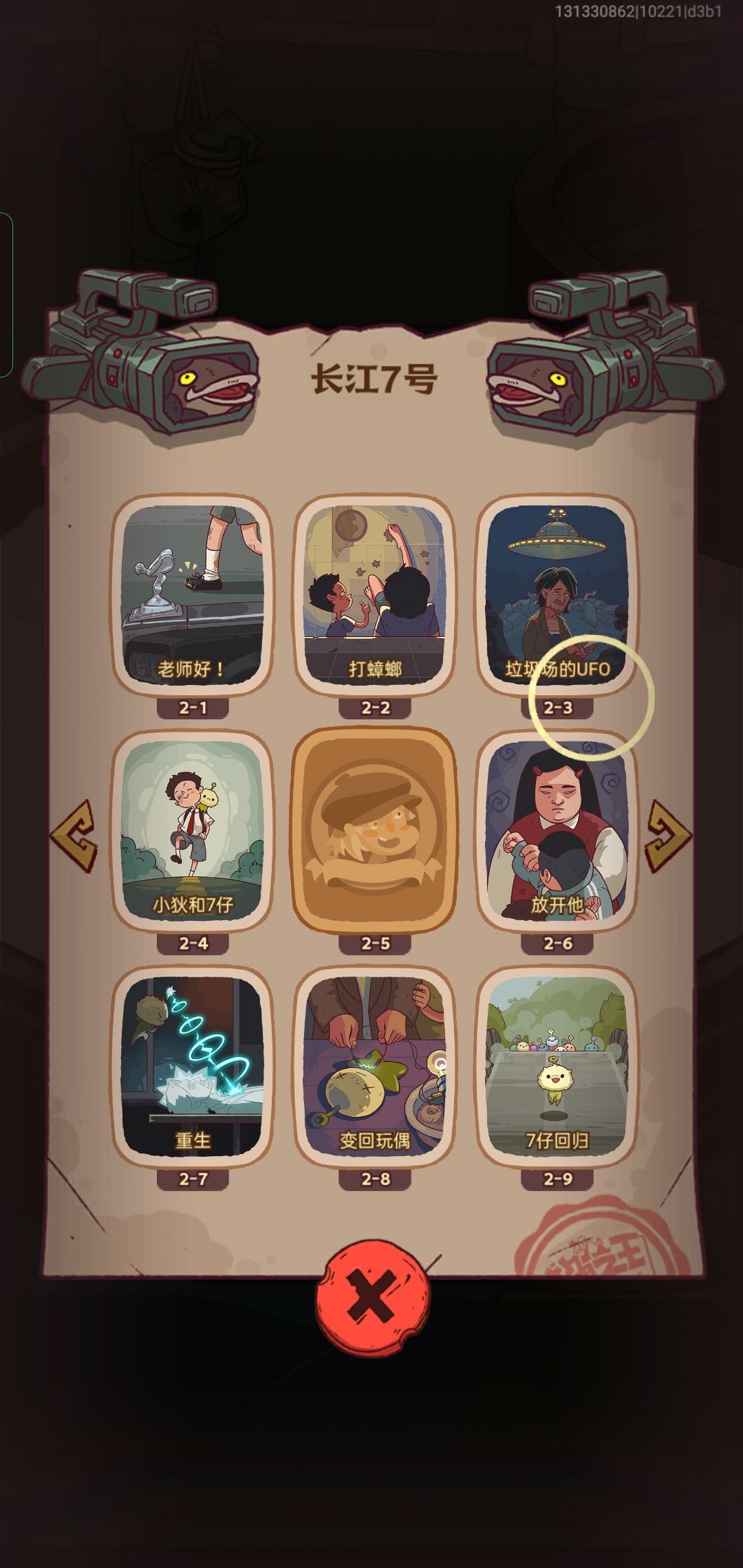Start level 小狄和7仔

click(x=193, y=831)
